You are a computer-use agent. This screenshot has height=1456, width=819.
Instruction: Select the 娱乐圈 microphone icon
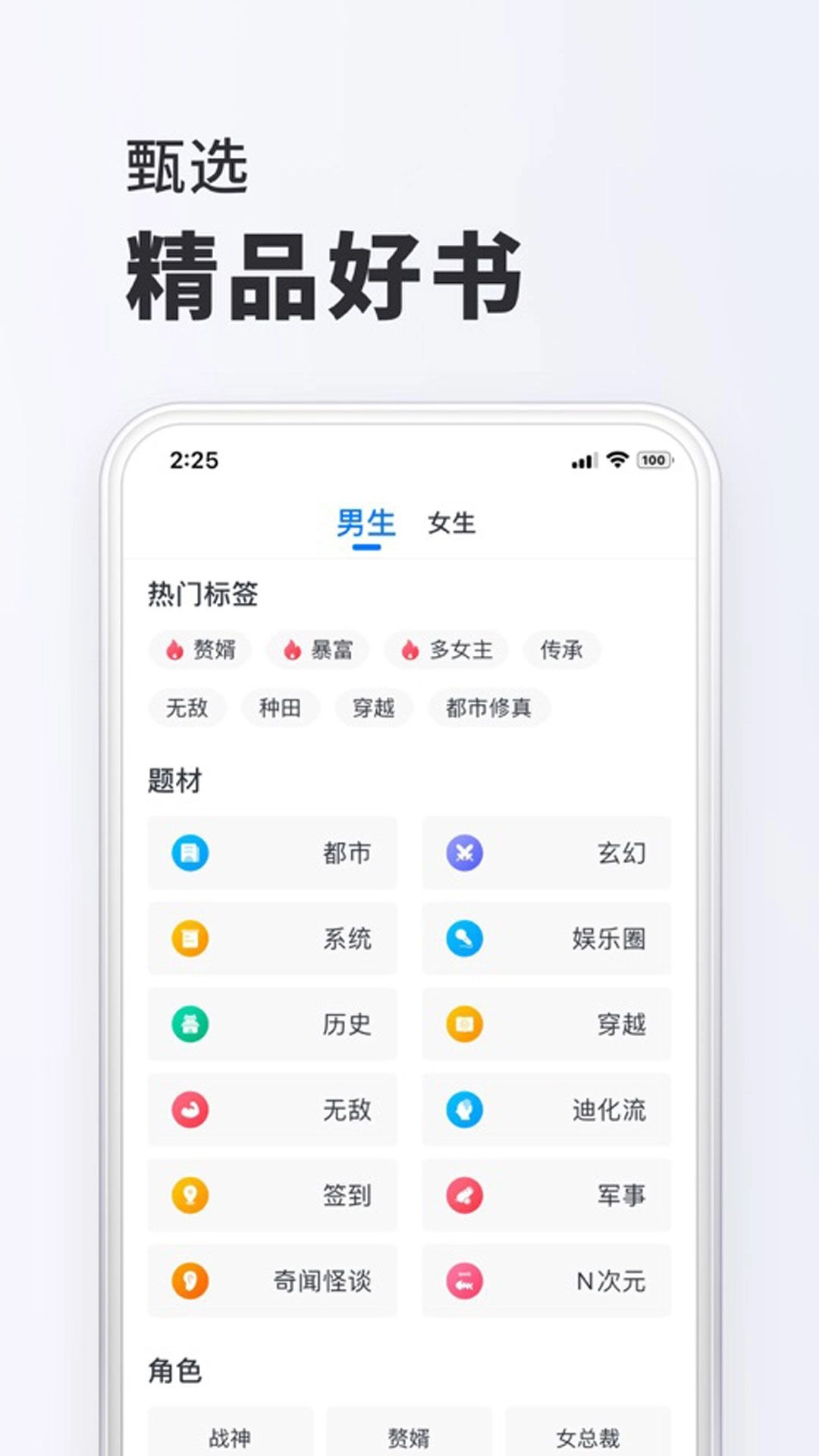point(464,939)
